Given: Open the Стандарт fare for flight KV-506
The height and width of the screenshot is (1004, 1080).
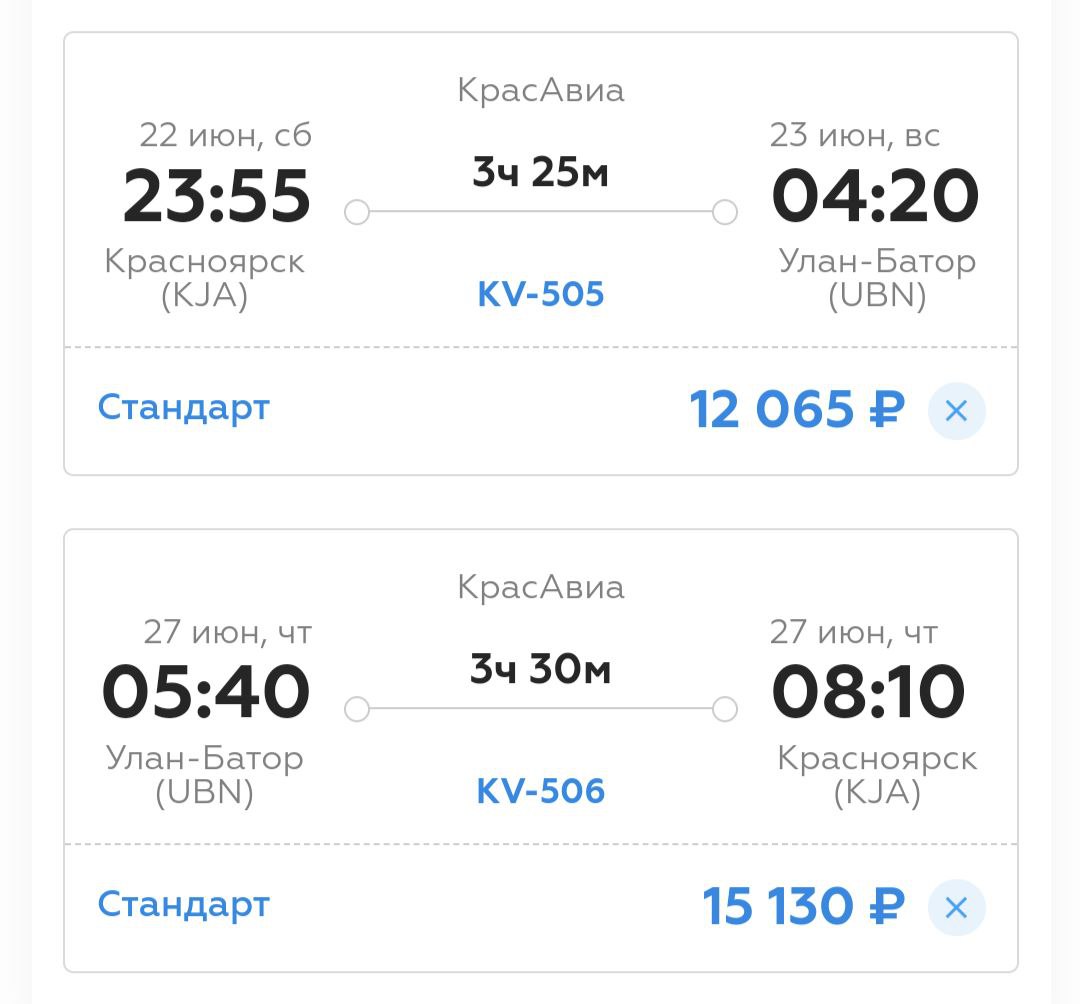Looking at the screenshot, I should coord(184,905).
